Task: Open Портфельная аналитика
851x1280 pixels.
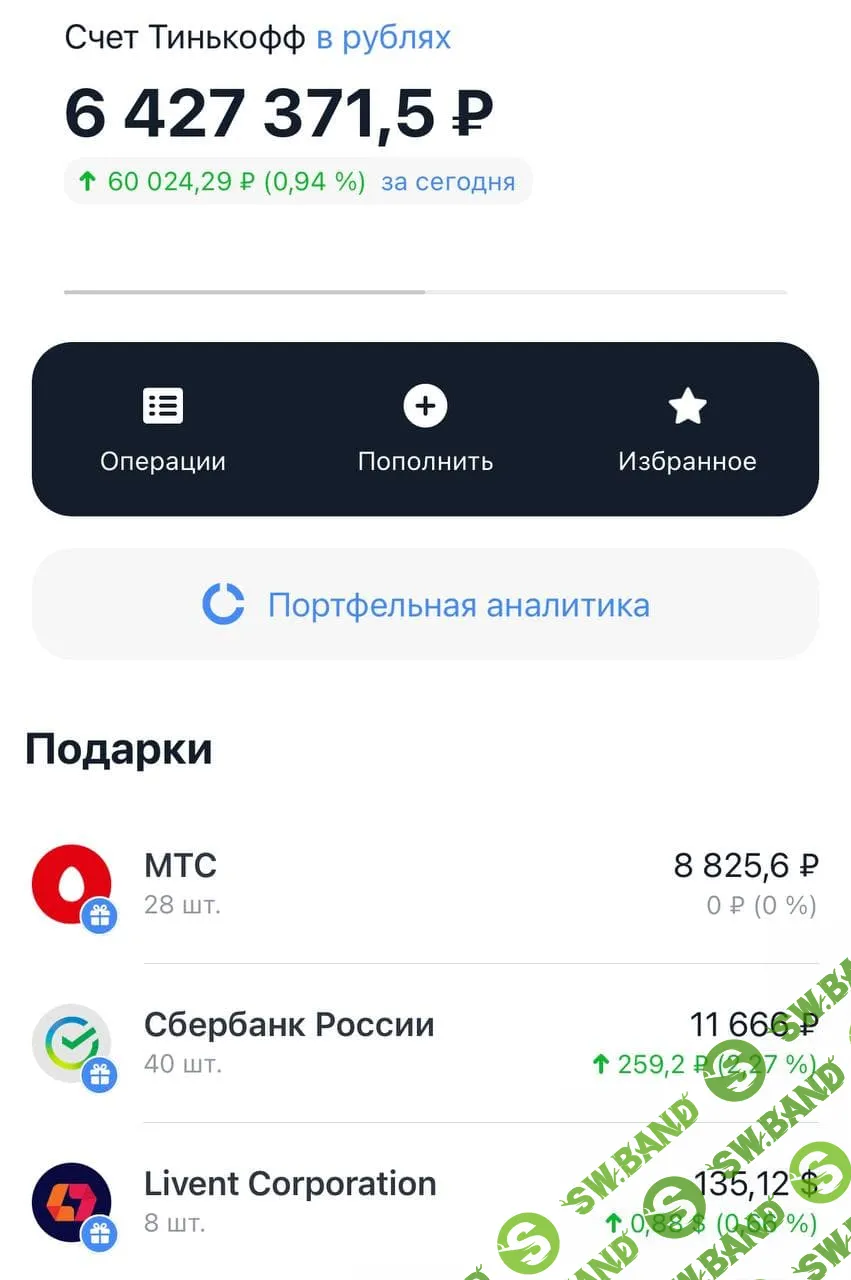Action: [x=425, y=605]
